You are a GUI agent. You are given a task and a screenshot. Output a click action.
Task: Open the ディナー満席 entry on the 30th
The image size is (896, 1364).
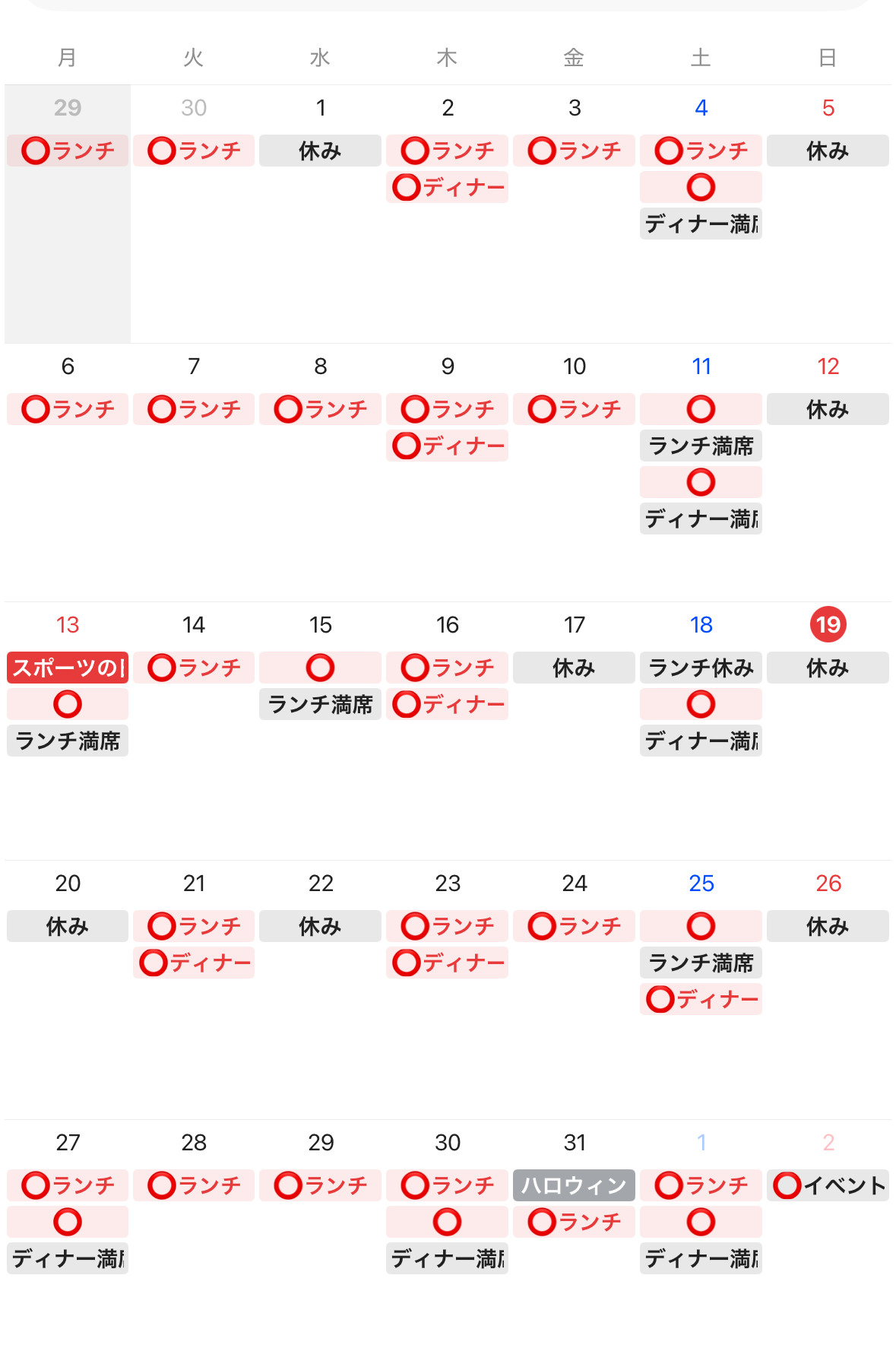pyautogui.click(x=447, y=1258)
